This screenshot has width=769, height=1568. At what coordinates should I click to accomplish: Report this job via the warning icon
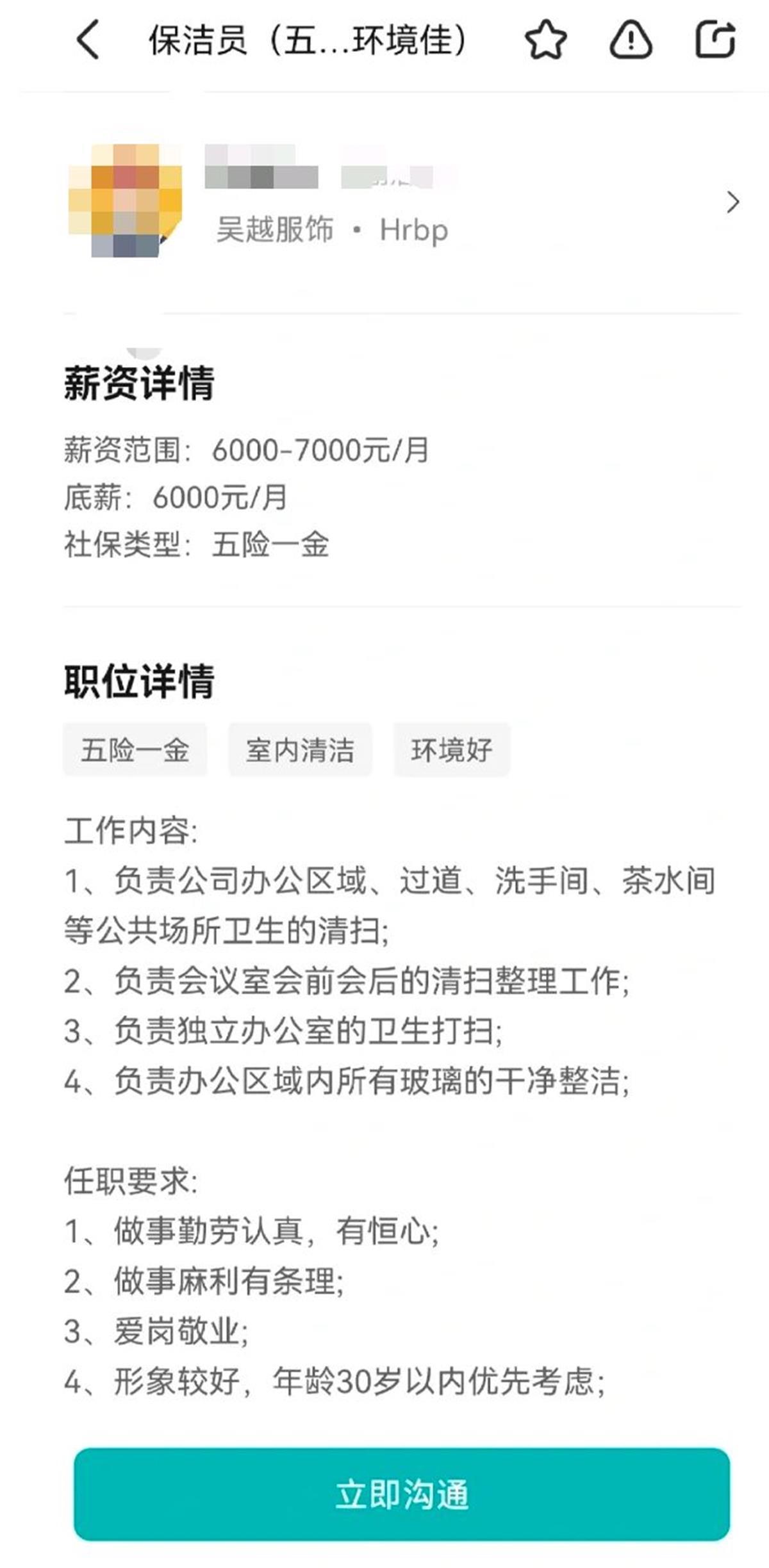pos(631,40)
